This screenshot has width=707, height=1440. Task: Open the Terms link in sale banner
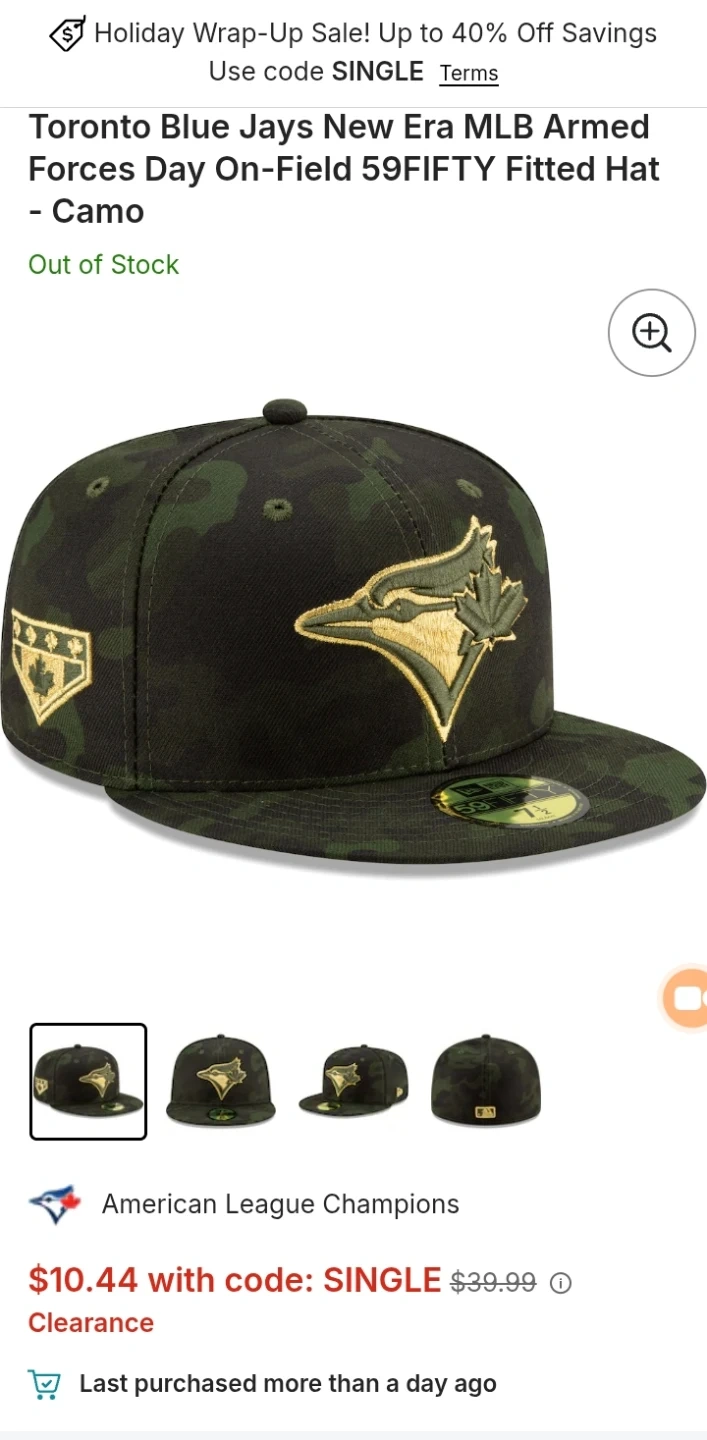click(x=468, y=73)
